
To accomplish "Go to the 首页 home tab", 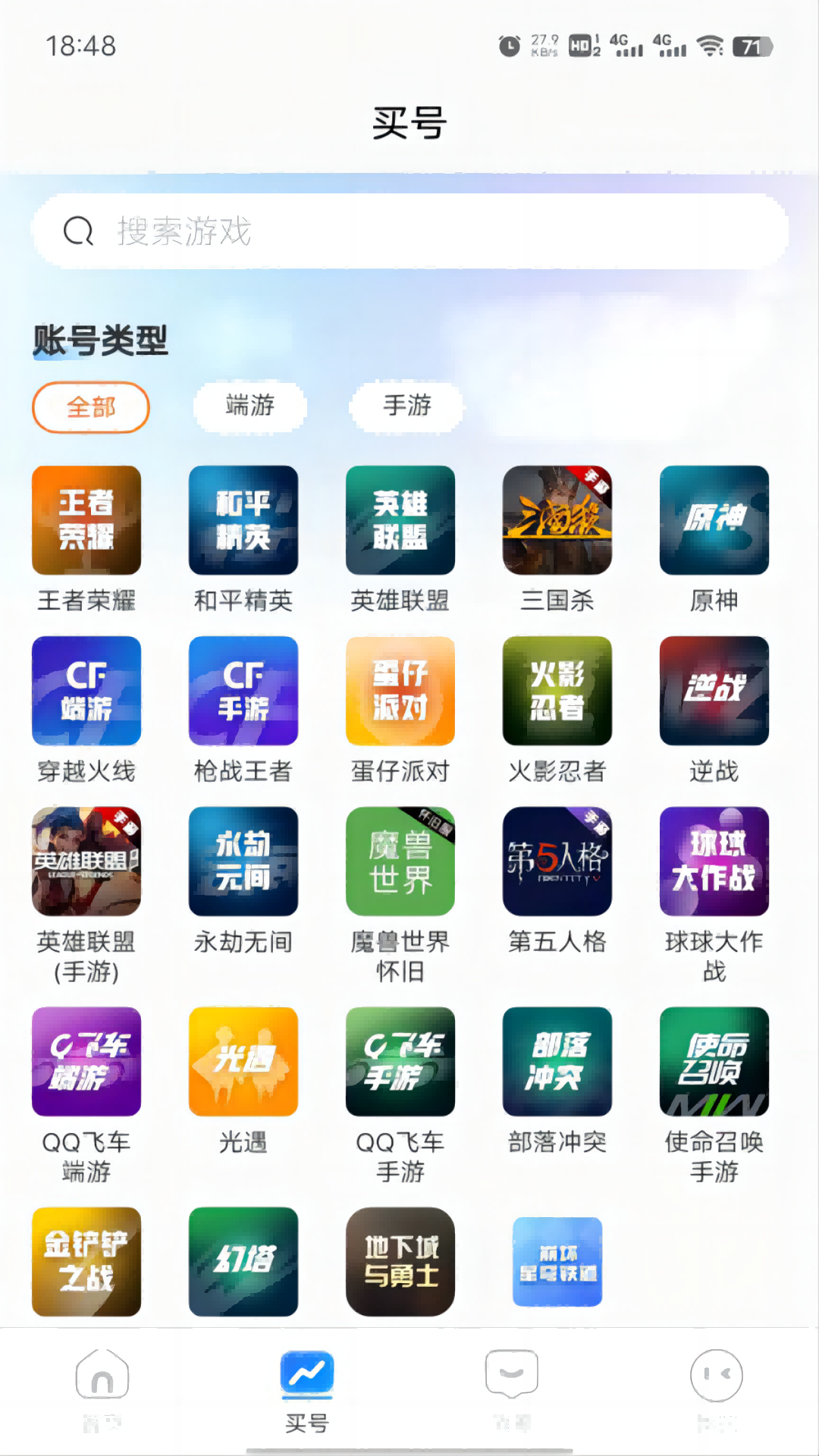I will point(102,1395).
